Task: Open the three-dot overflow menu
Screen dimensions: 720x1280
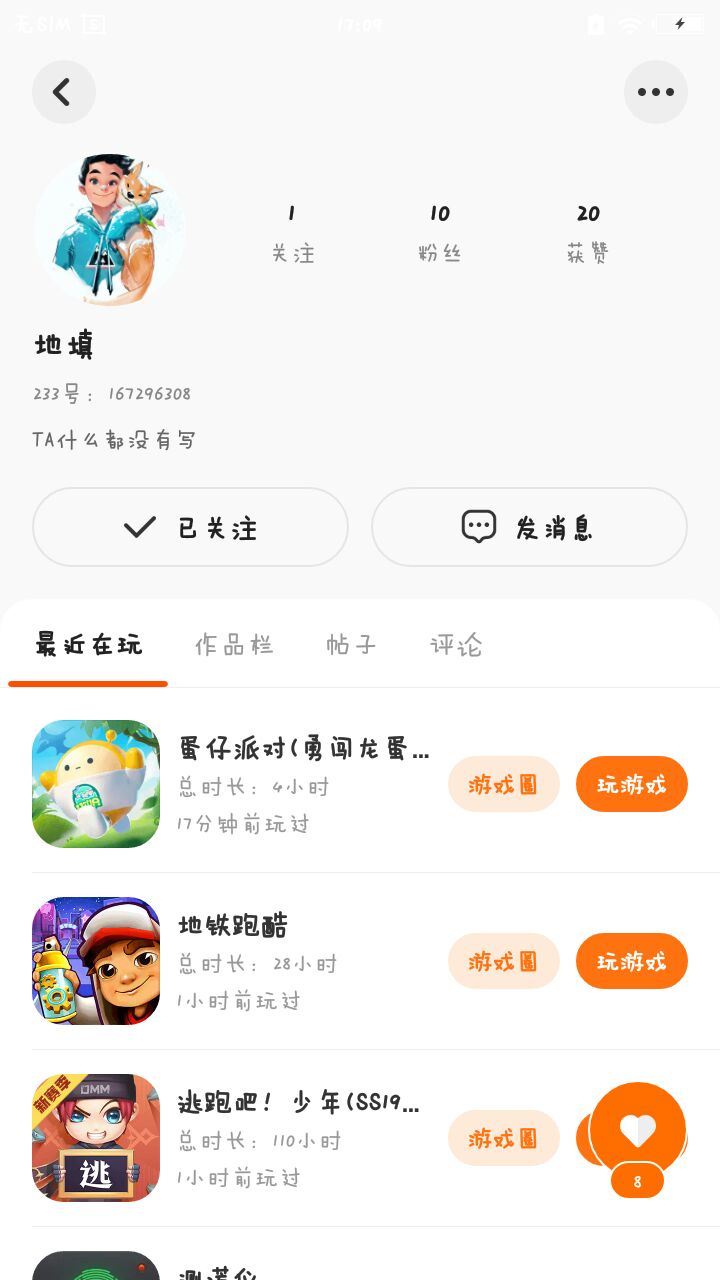Action: [656, 92]
